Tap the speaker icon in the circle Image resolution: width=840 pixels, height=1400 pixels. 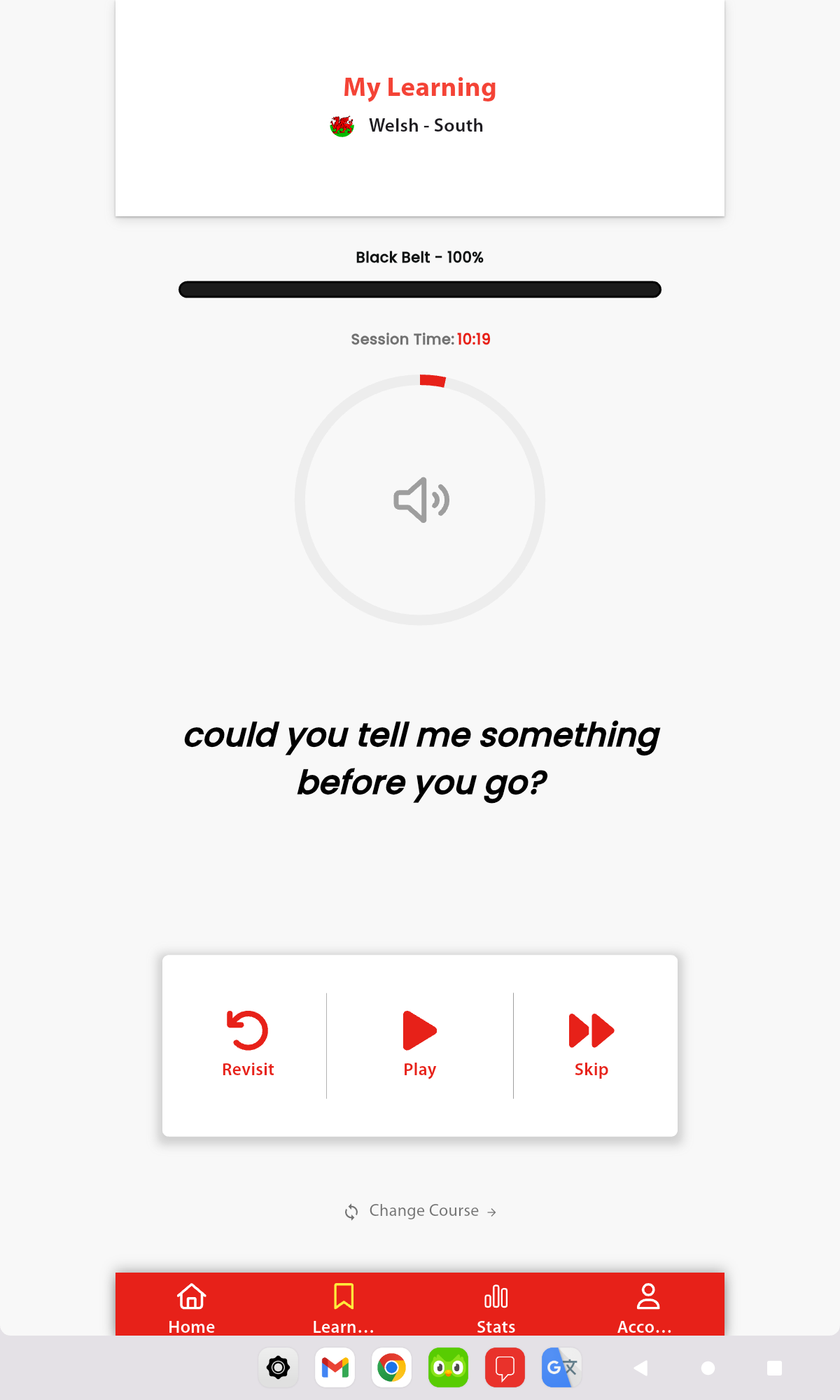pos(421,500)
